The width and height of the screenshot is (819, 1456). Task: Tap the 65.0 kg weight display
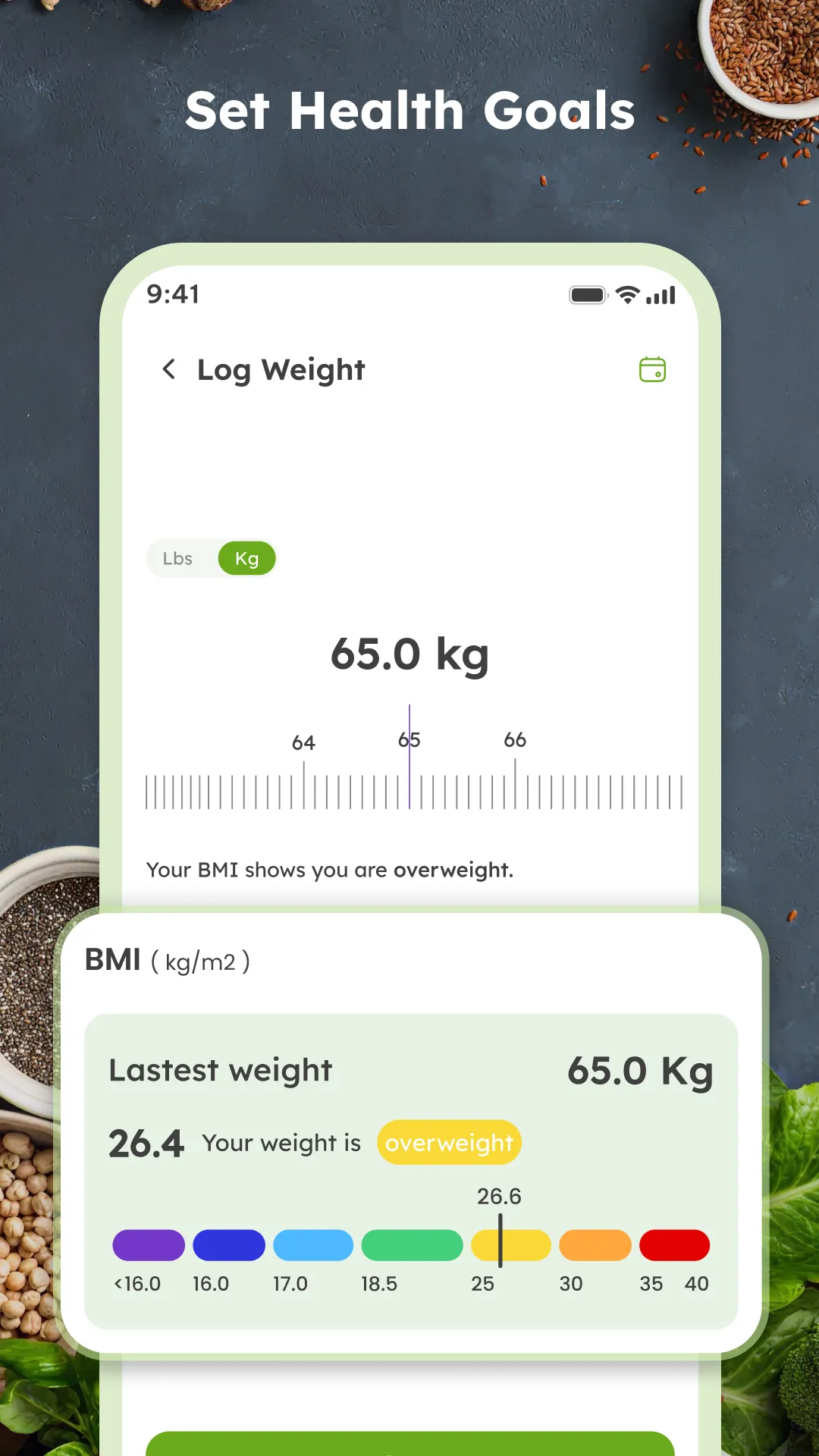coord(409,654)
